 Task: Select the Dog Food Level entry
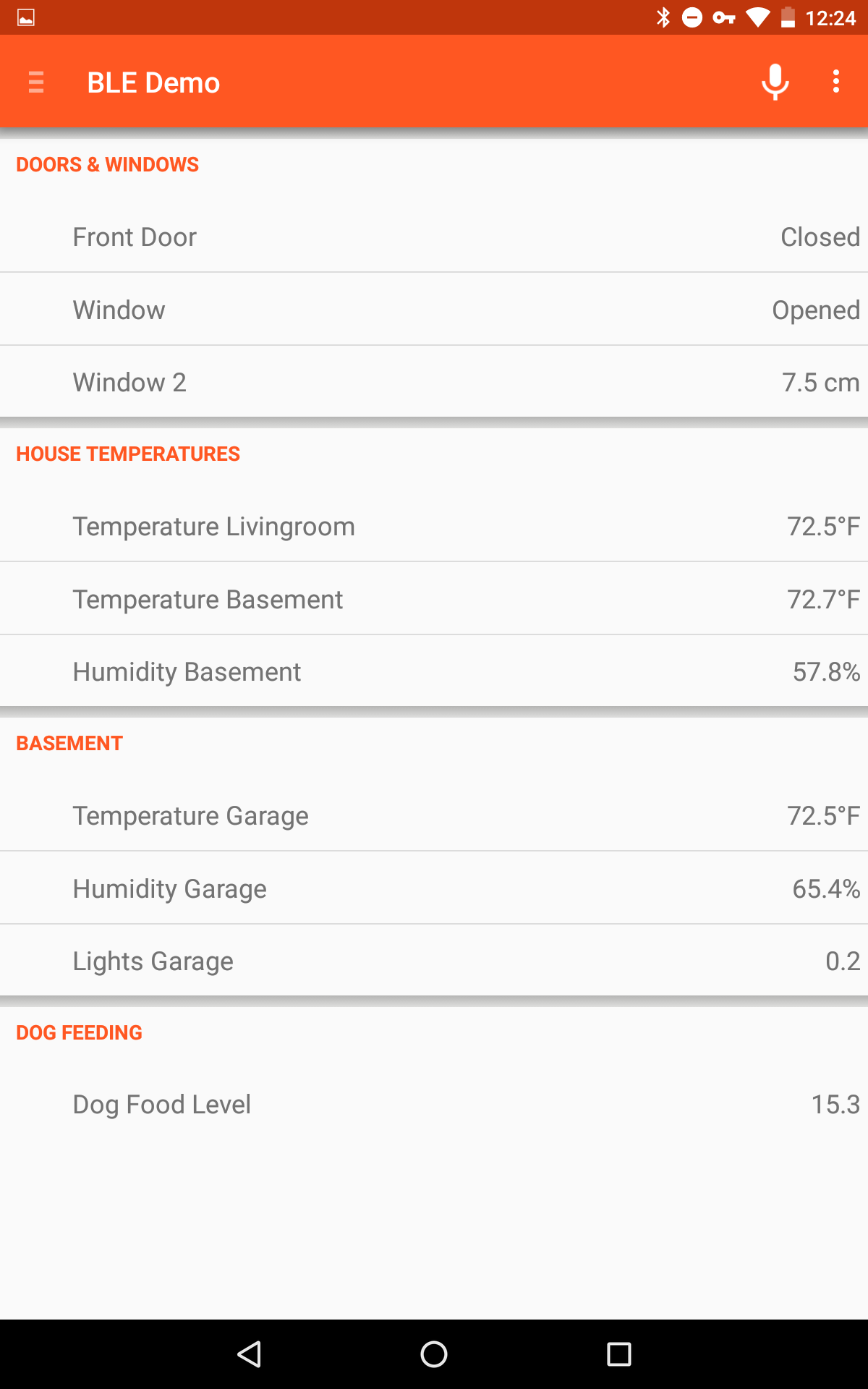tap(434, 1105)
